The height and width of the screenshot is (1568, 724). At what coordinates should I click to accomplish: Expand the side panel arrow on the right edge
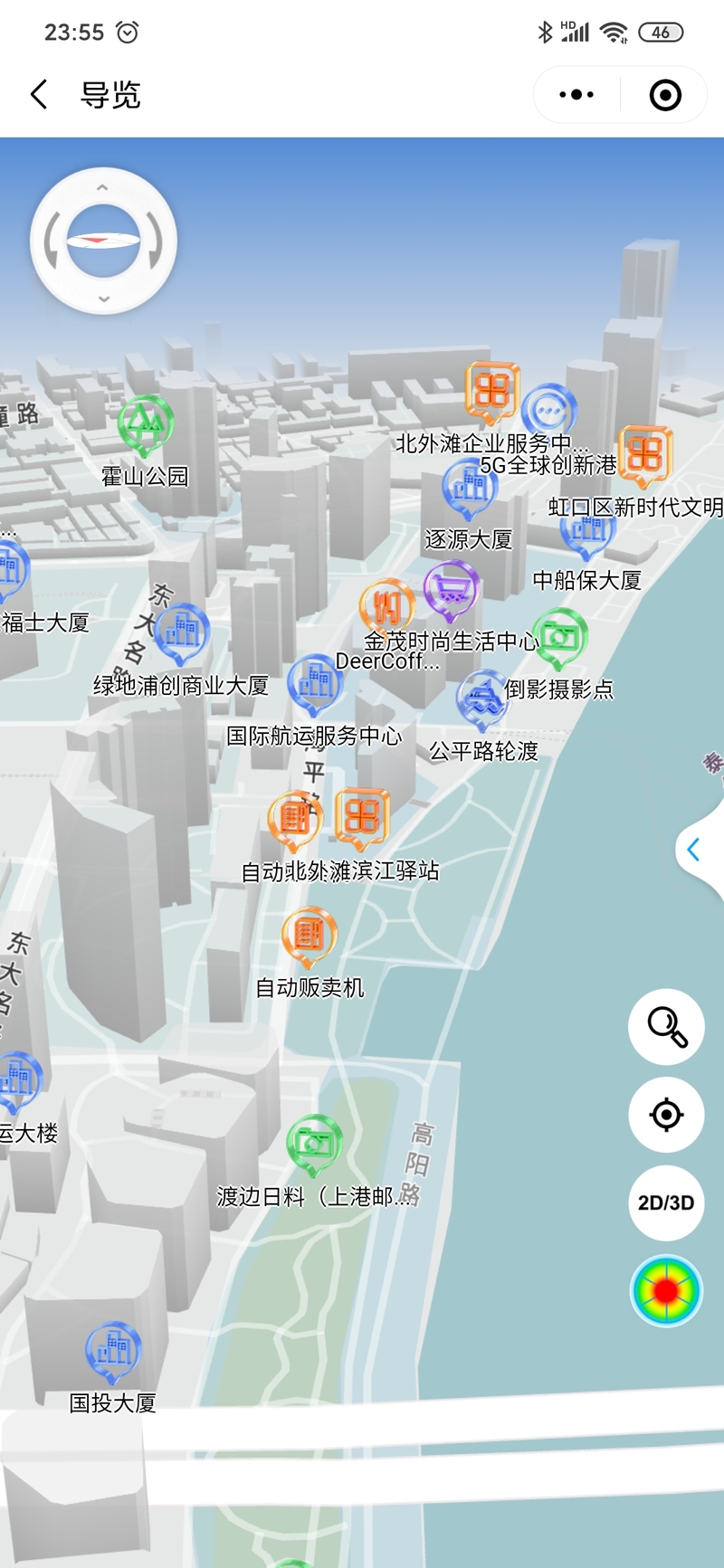(694, 850)
